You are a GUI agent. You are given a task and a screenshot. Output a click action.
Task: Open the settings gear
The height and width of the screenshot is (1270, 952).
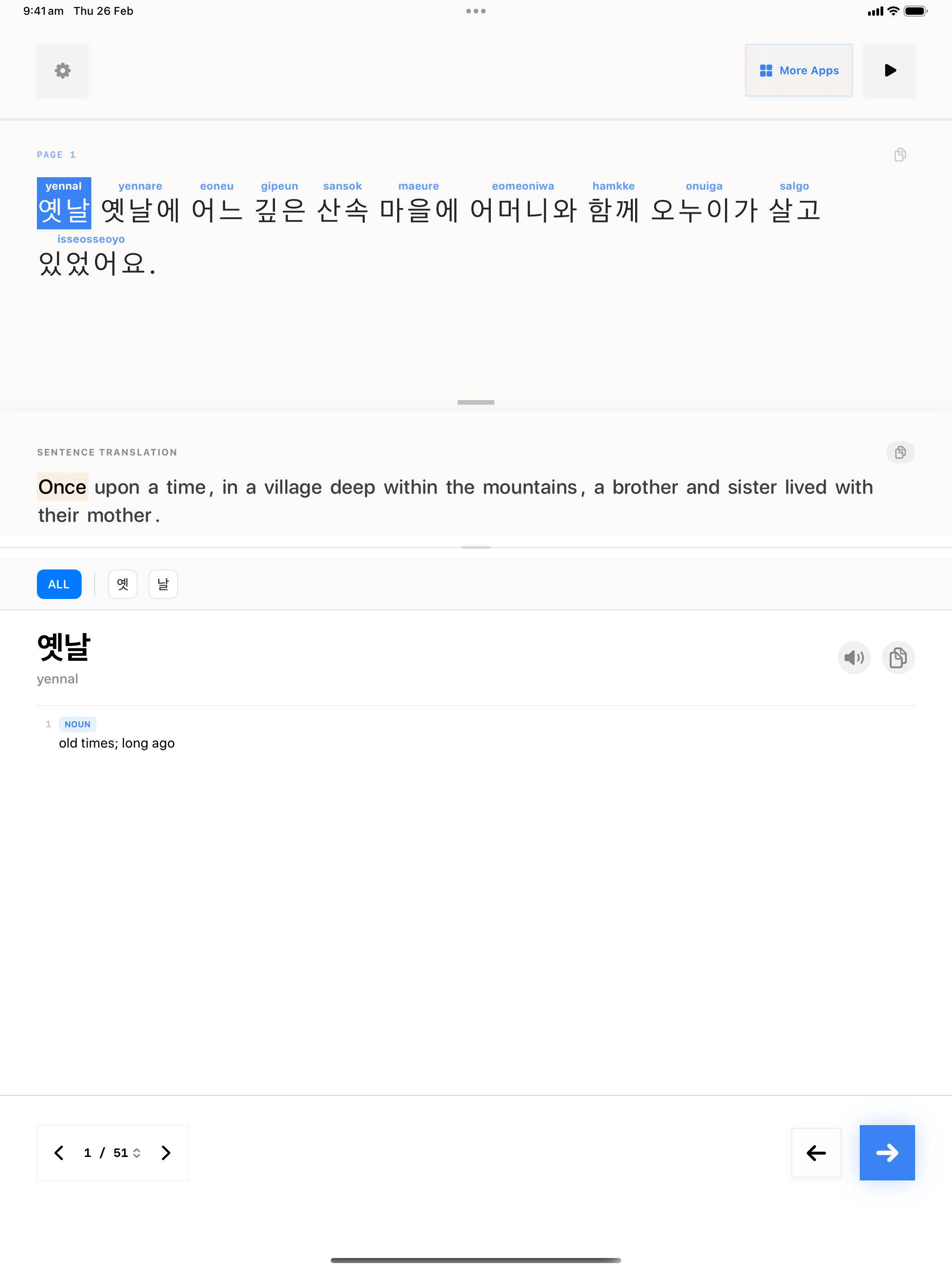click(x=63, y=71)
